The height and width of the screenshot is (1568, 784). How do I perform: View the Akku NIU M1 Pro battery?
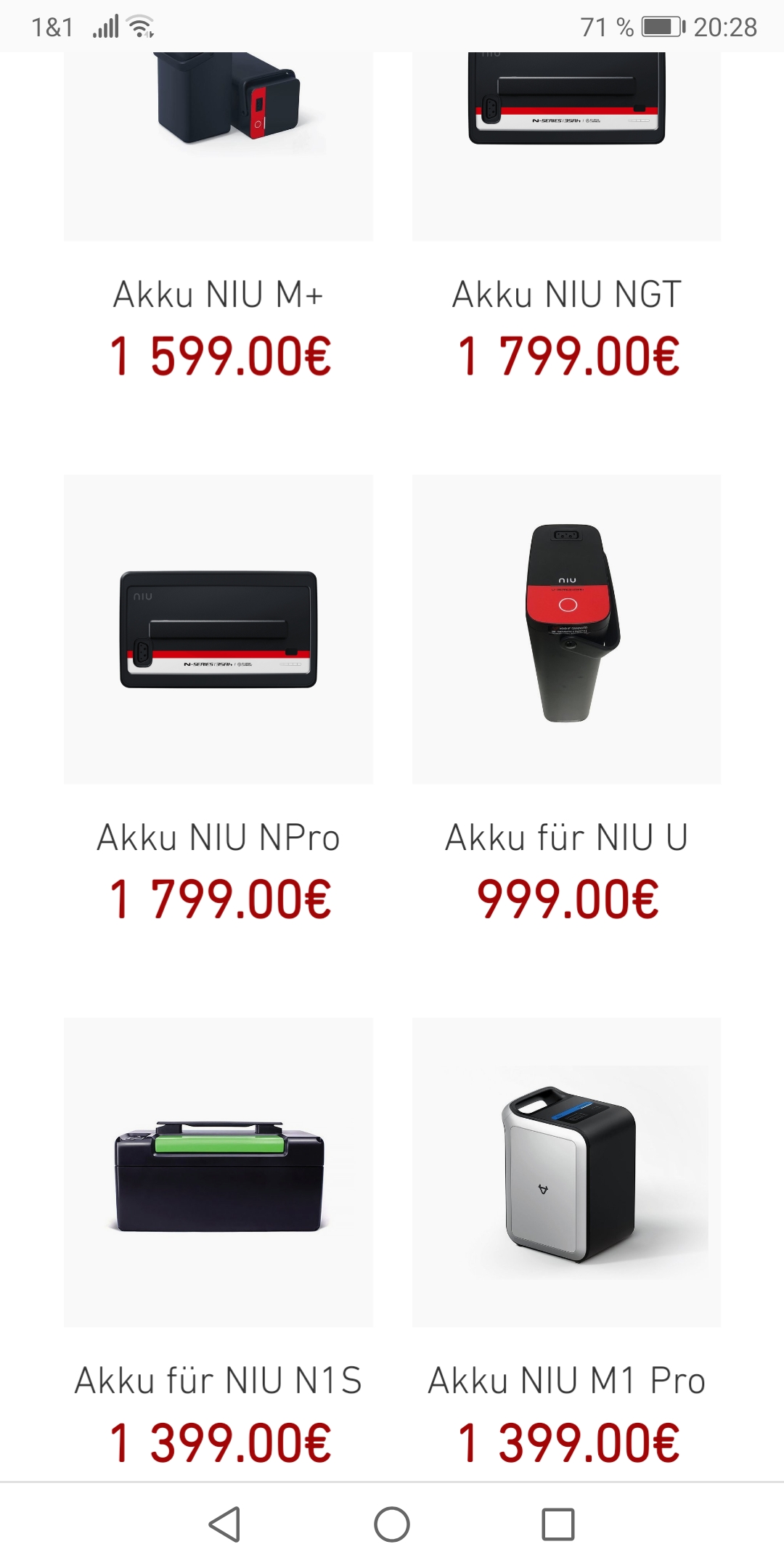566,1172
